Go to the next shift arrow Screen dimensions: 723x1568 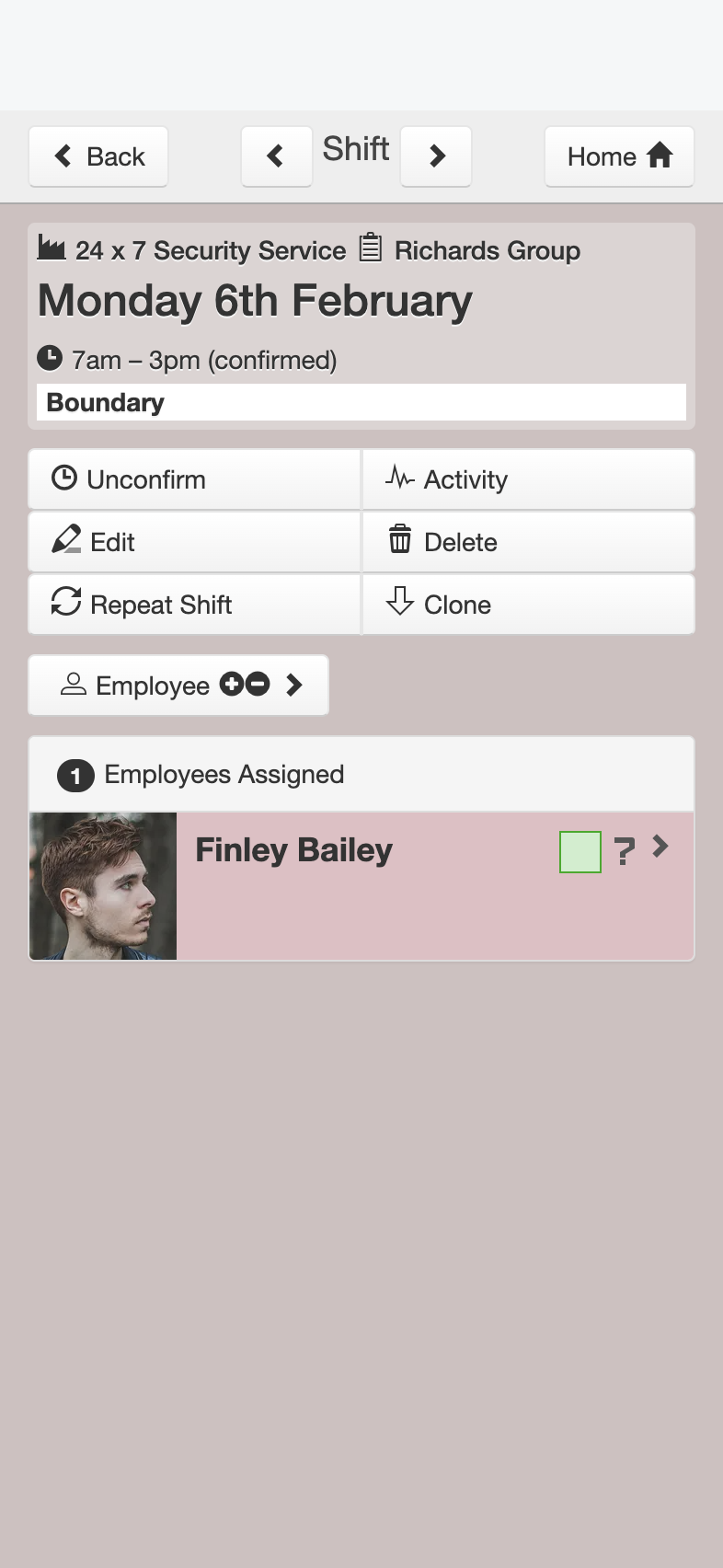pos(436,156)
